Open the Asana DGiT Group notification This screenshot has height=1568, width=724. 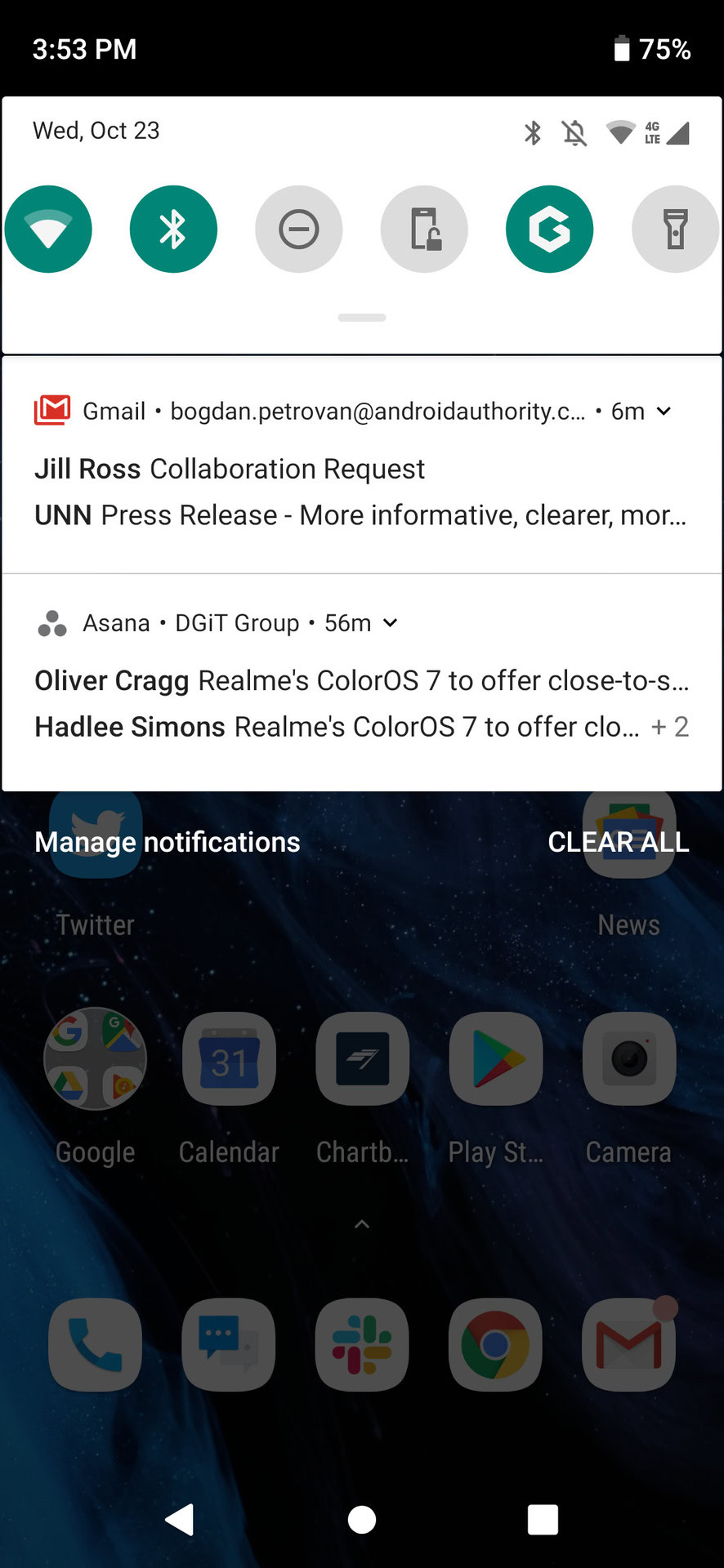[362, 683]
